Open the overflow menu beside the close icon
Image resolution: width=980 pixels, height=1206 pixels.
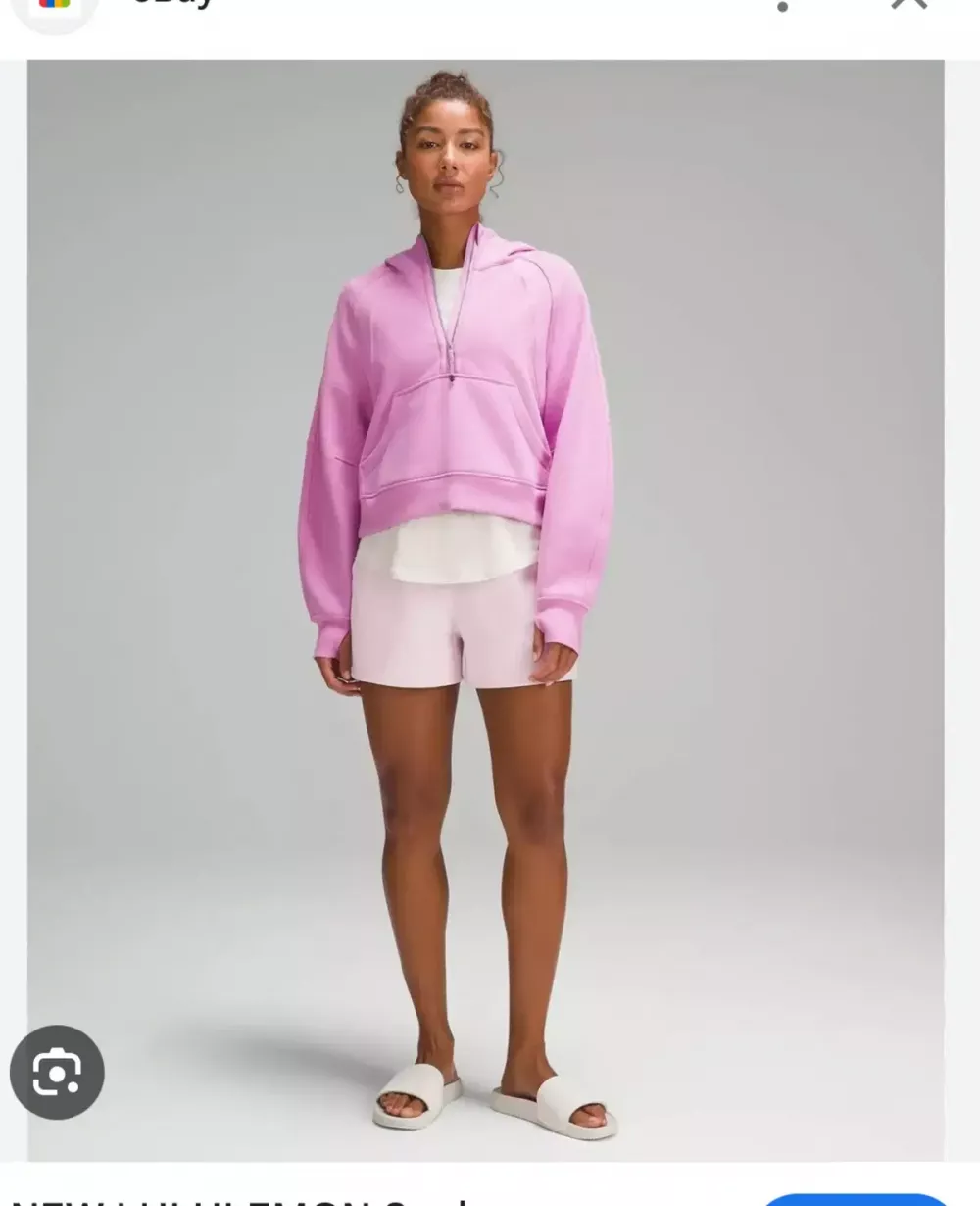point(782,6)
